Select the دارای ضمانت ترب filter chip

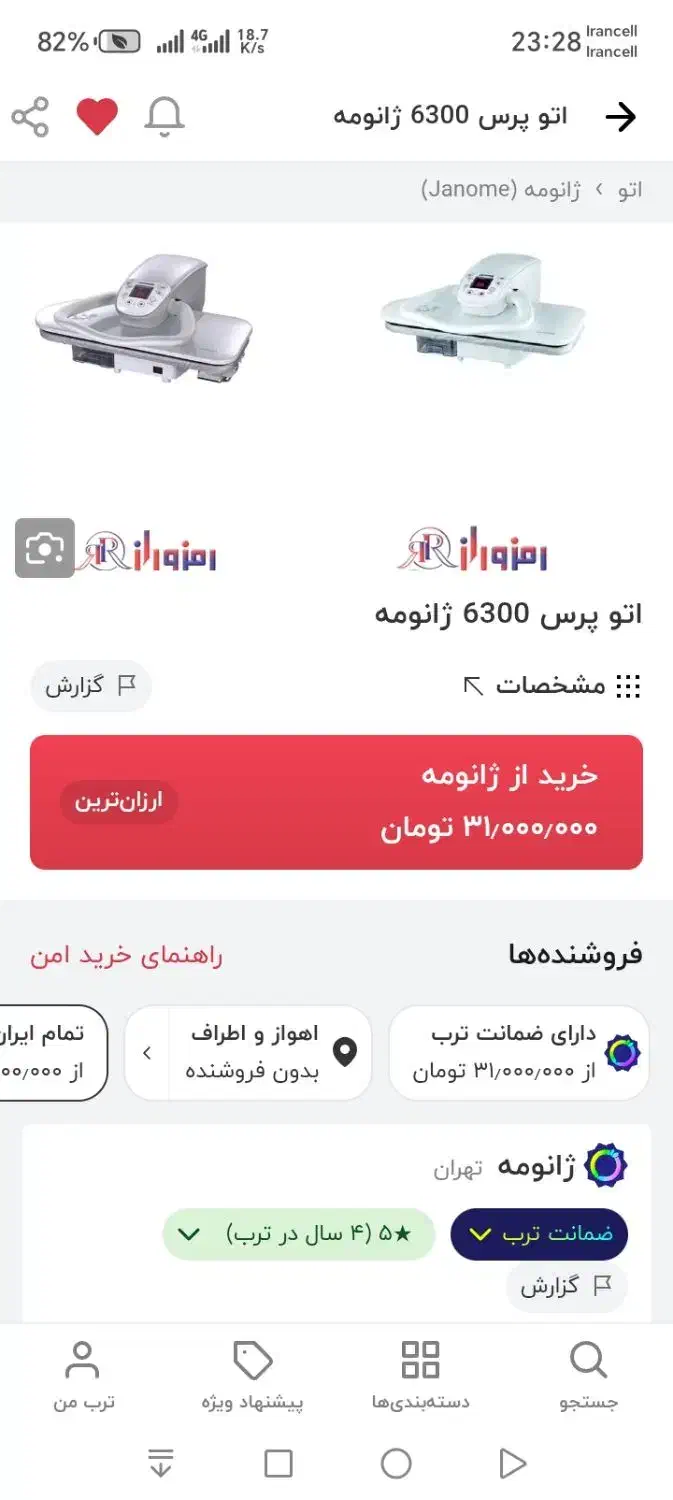click(518, 1053)
